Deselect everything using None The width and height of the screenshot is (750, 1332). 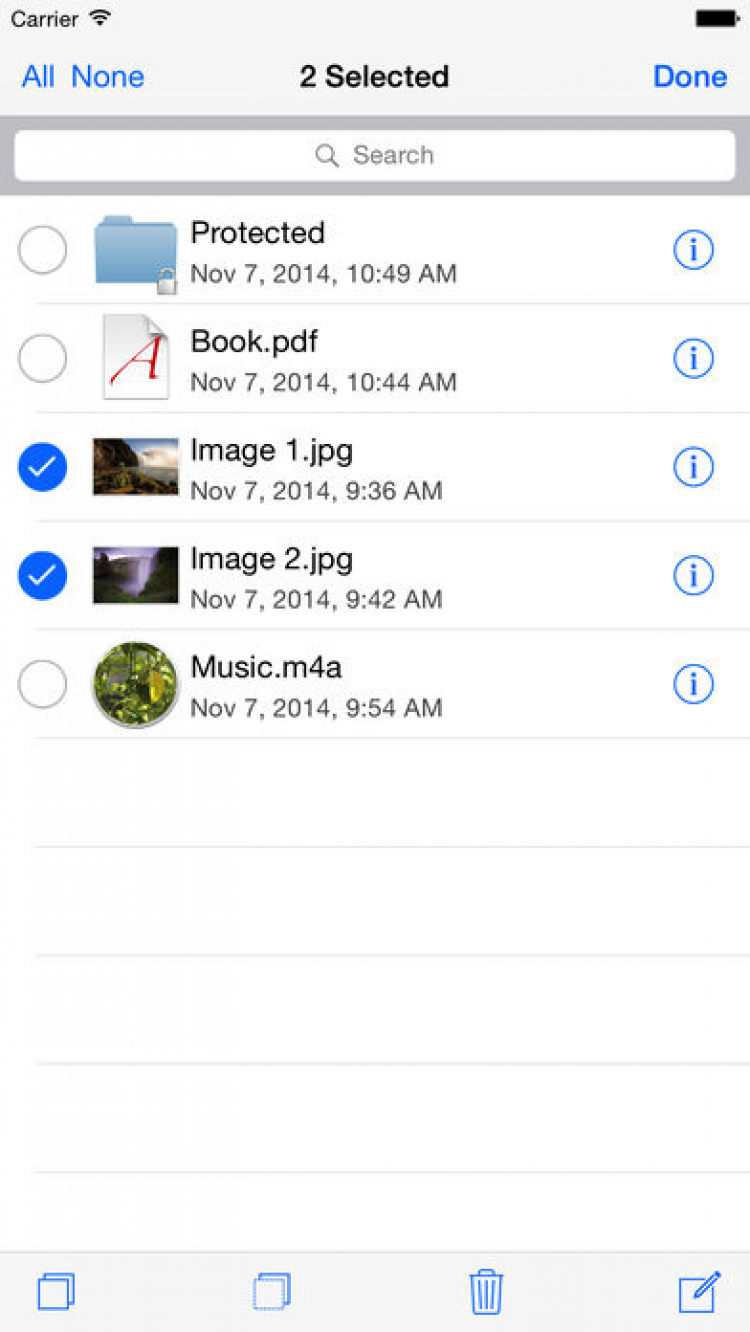click(x=108, y=77)
